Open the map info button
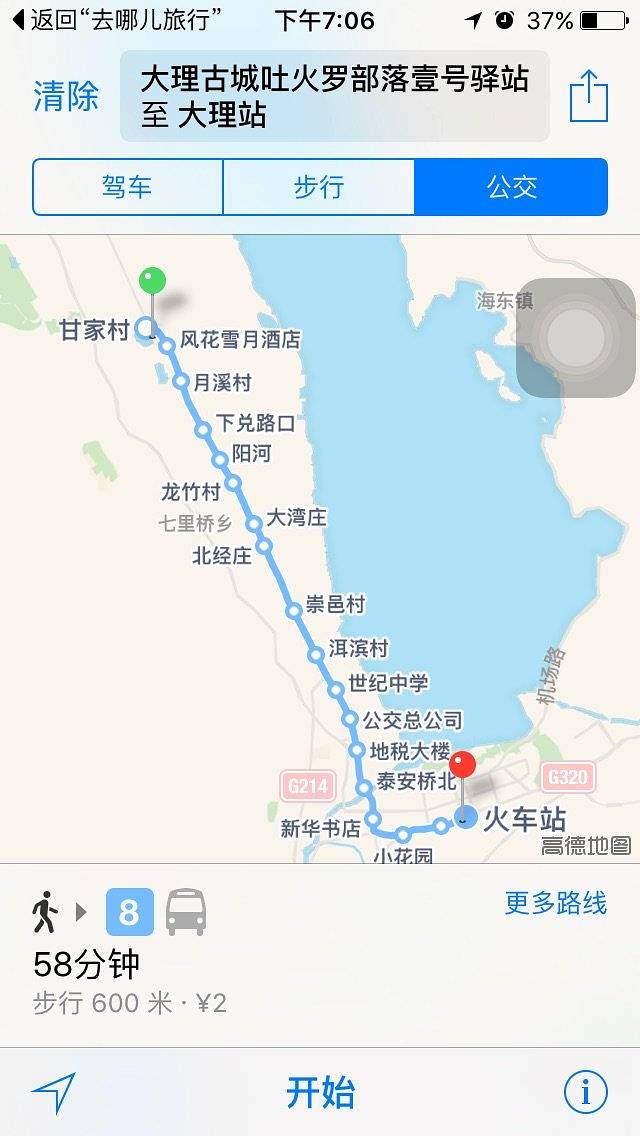This screenshot has width=640, height=1136. point(585,1093)
